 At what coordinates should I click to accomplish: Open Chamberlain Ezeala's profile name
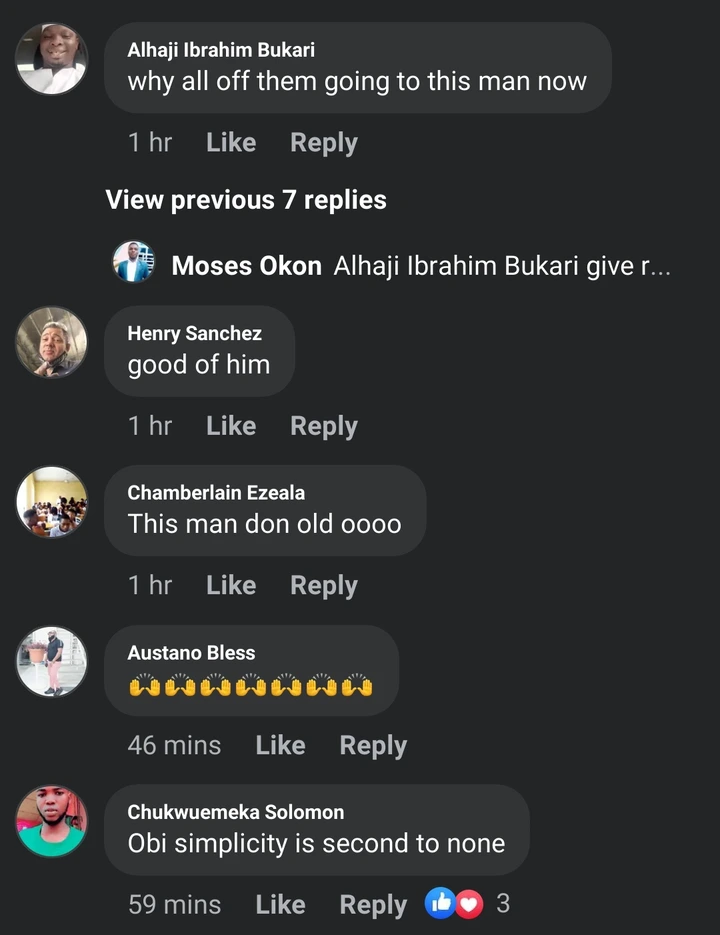[x=216, y=493]
